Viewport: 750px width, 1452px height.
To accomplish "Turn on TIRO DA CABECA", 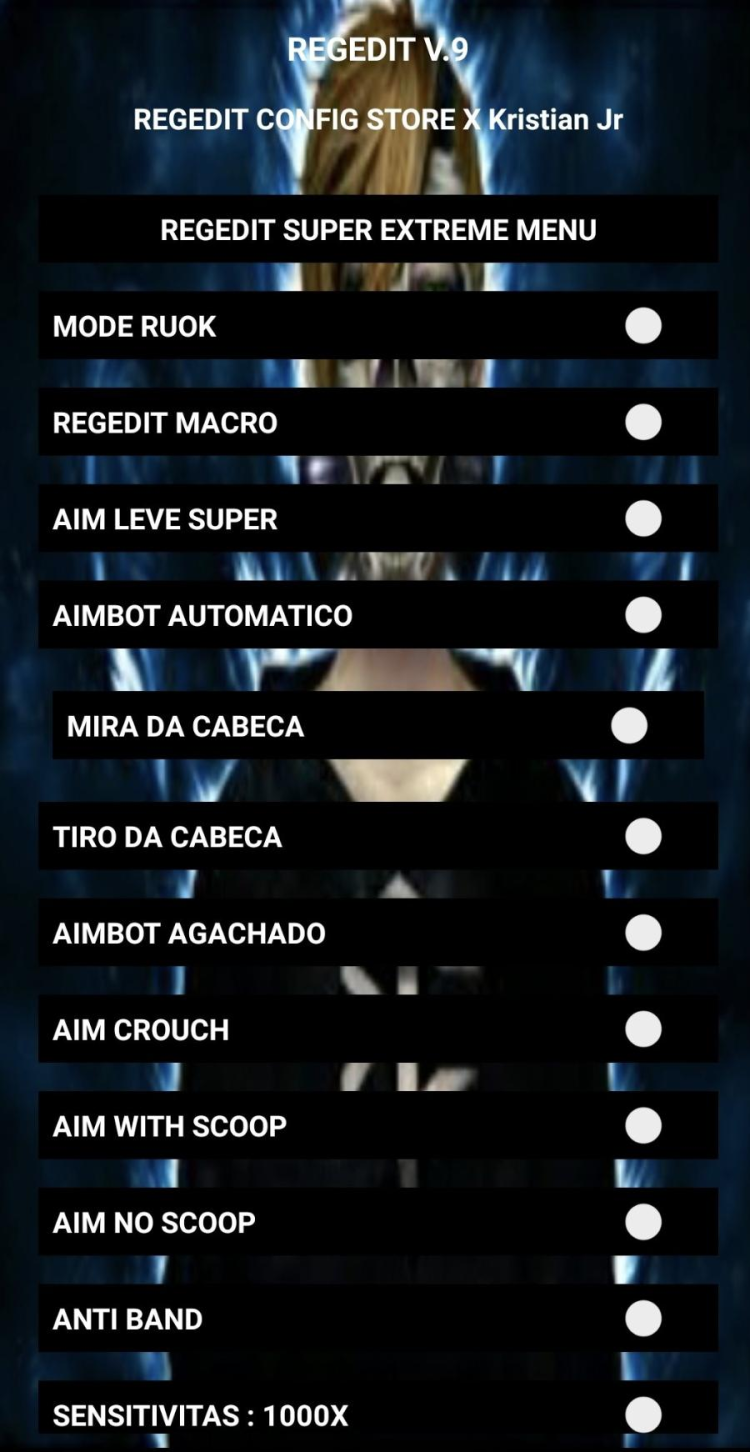I will point(643,836).
